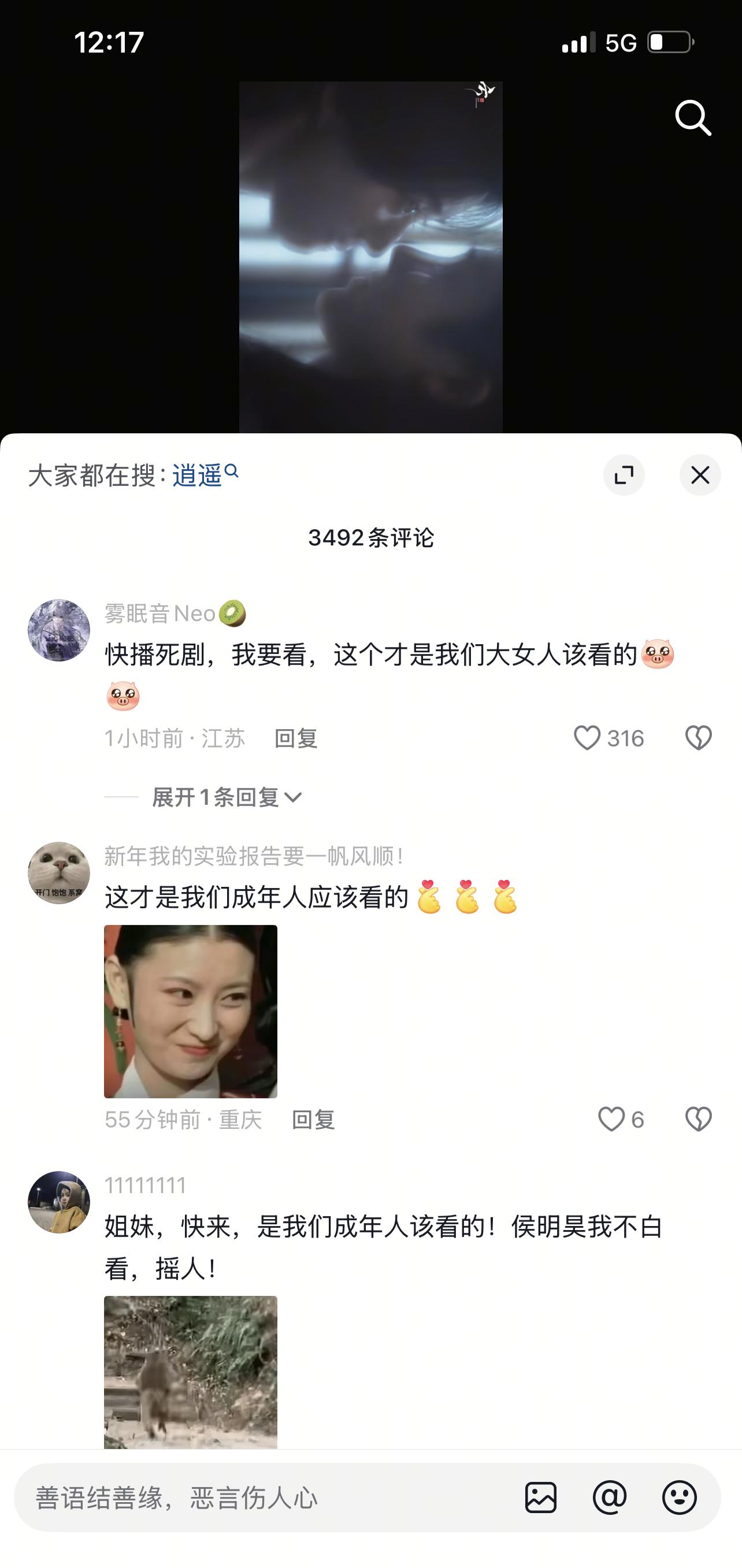Expand 1 reply under 雾眠音Neo's comment
Image resolution: width=742 pixels, height=1568 pixels.
227,797
